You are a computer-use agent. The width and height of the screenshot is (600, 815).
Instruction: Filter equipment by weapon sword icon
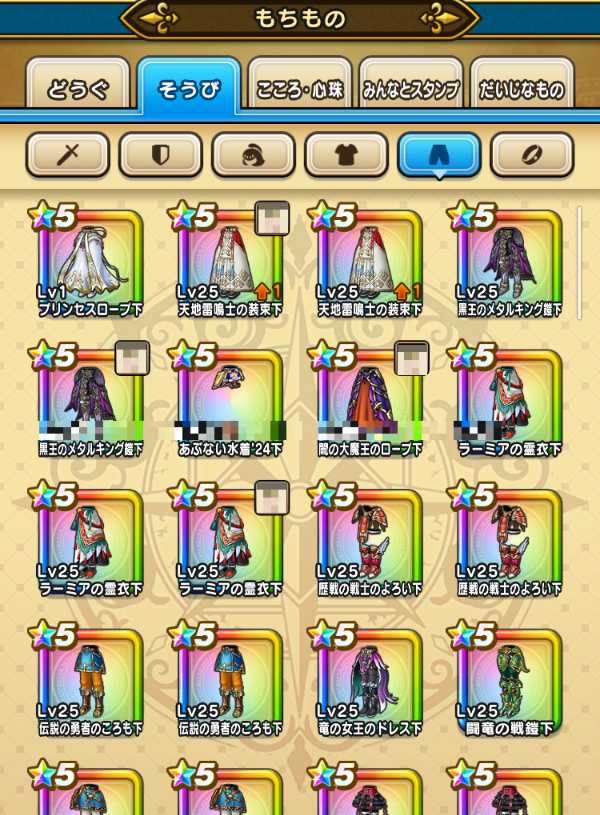point(67,154)
